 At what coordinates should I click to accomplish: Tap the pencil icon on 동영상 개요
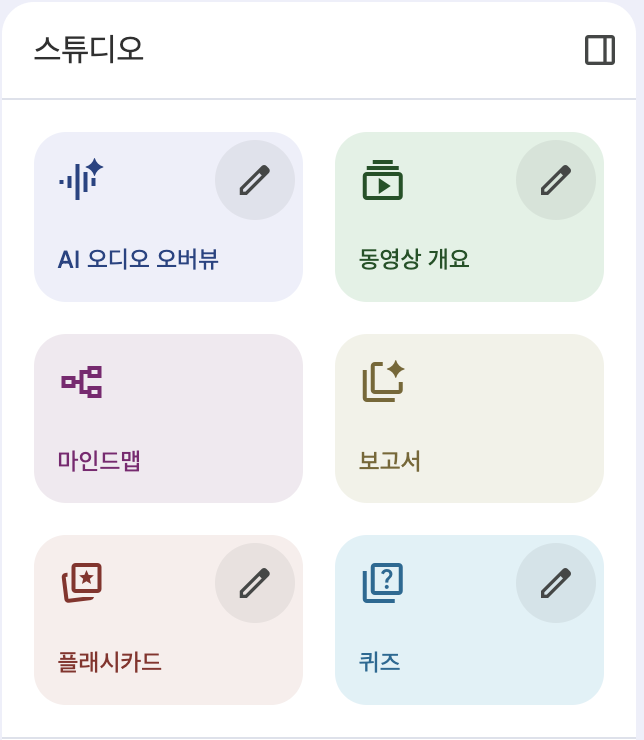point(556,180)
